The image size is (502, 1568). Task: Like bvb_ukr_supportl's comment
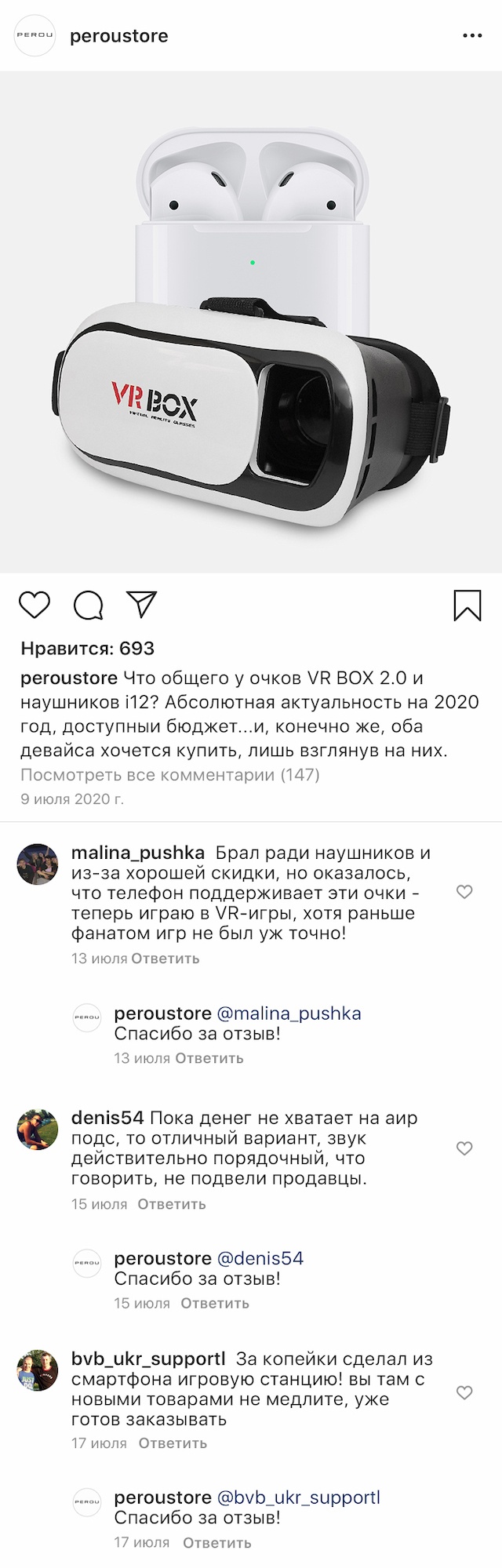point(464,1392)
